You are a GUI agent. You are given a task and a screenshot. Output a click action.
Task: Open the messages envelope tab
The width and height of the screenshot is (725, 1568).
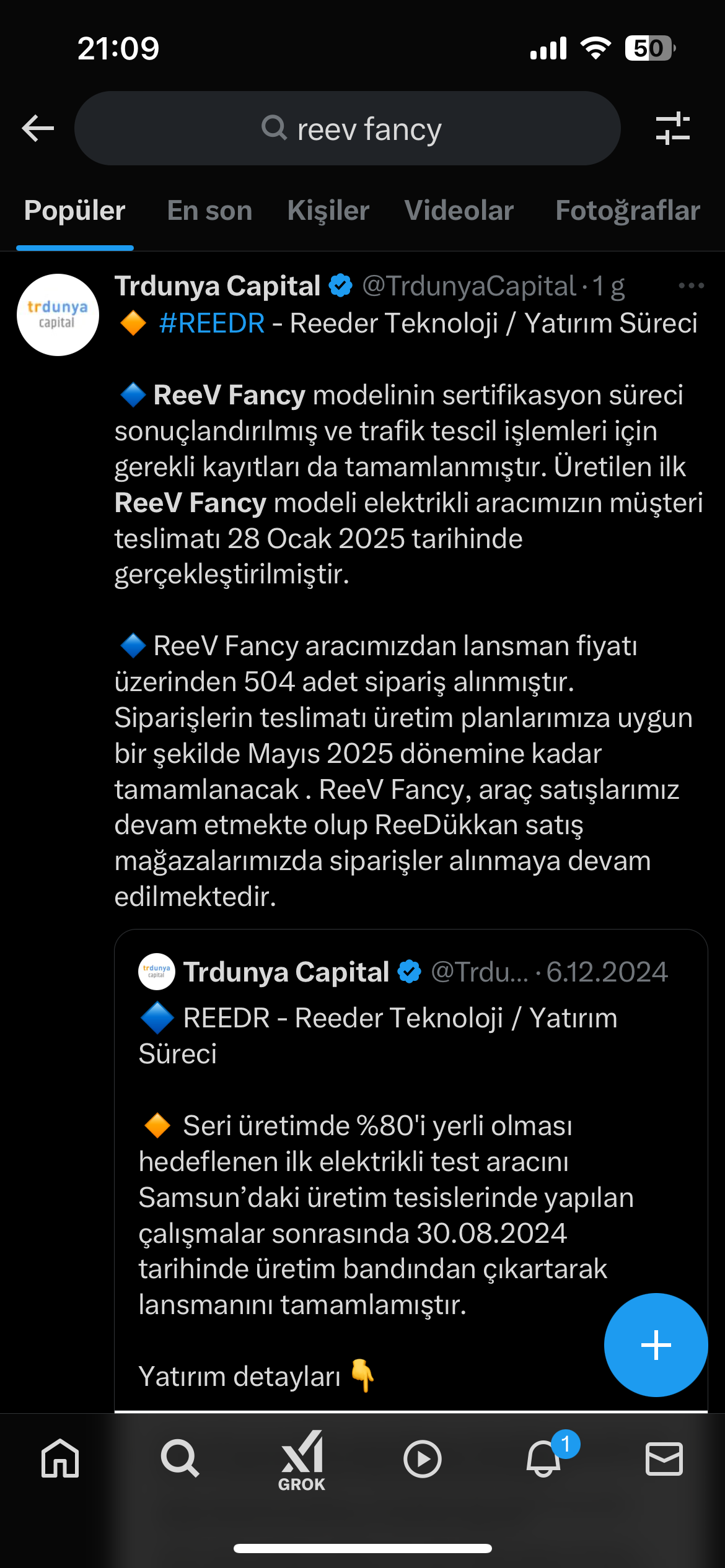pyautogui.click(x=664, y=1459)
